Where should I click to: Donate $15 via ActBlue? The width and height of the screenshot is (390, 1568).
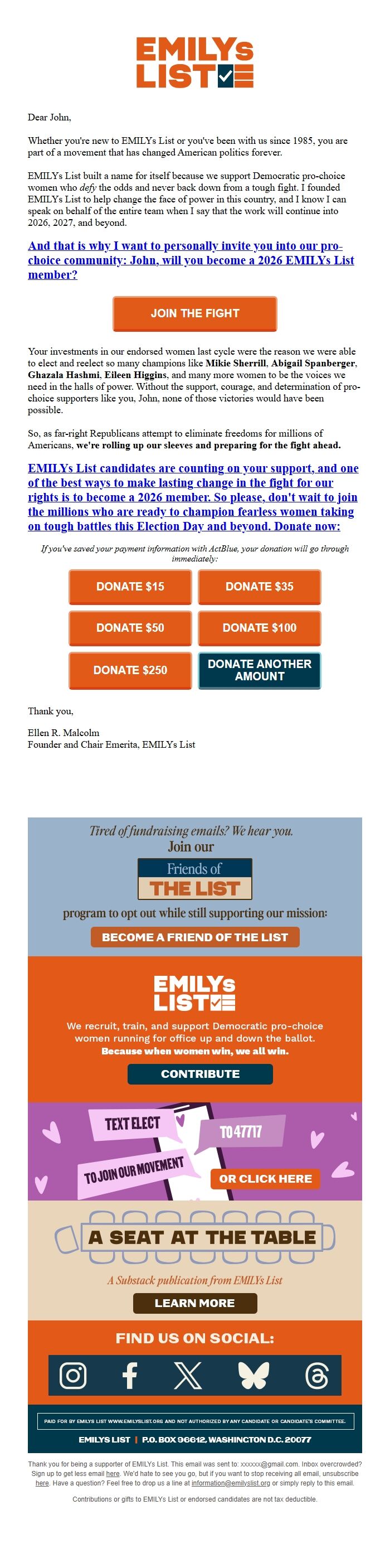(130, 586)
